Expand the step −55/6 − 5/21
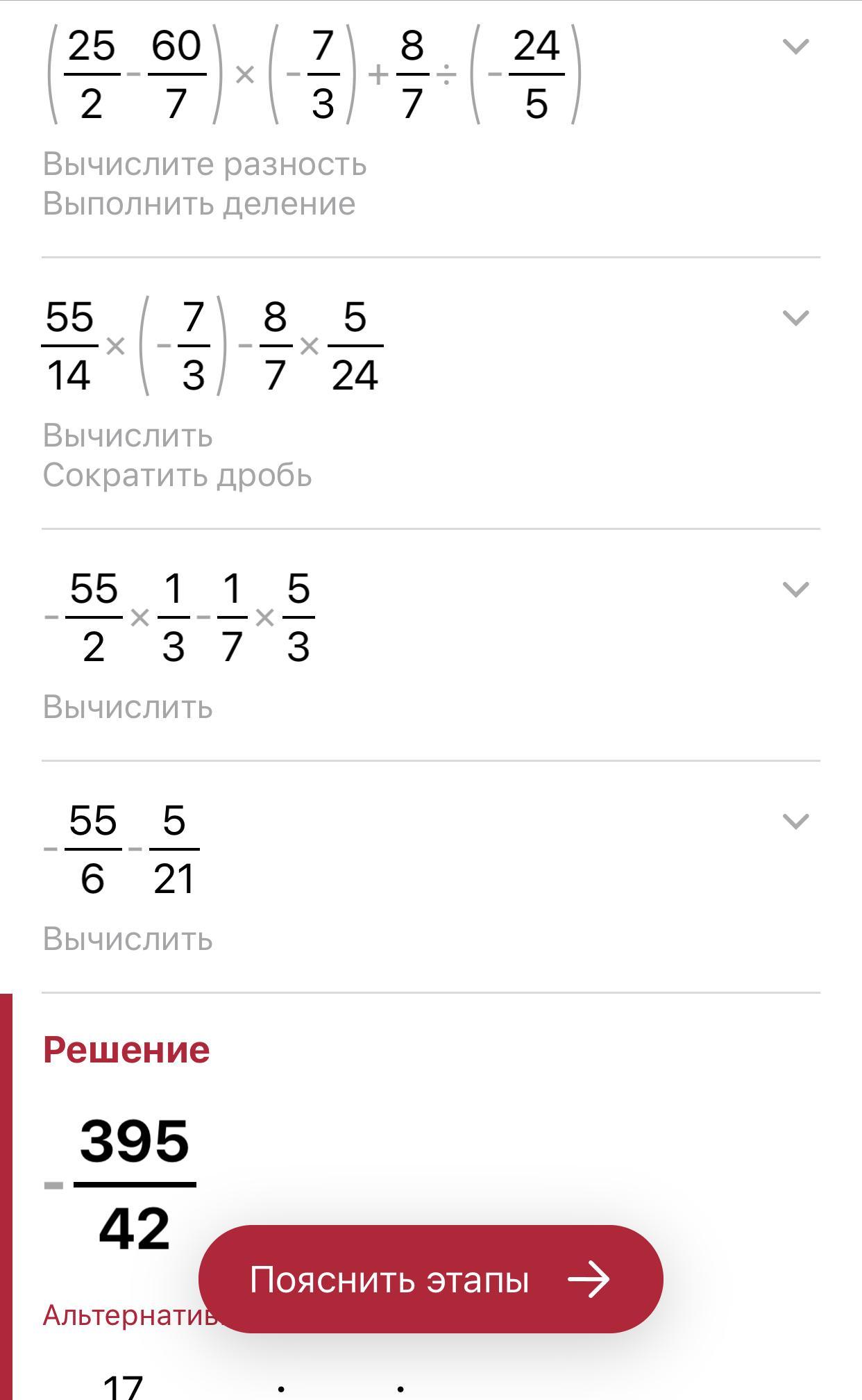Screen dimensions: 862x1400 click(795, 822)
